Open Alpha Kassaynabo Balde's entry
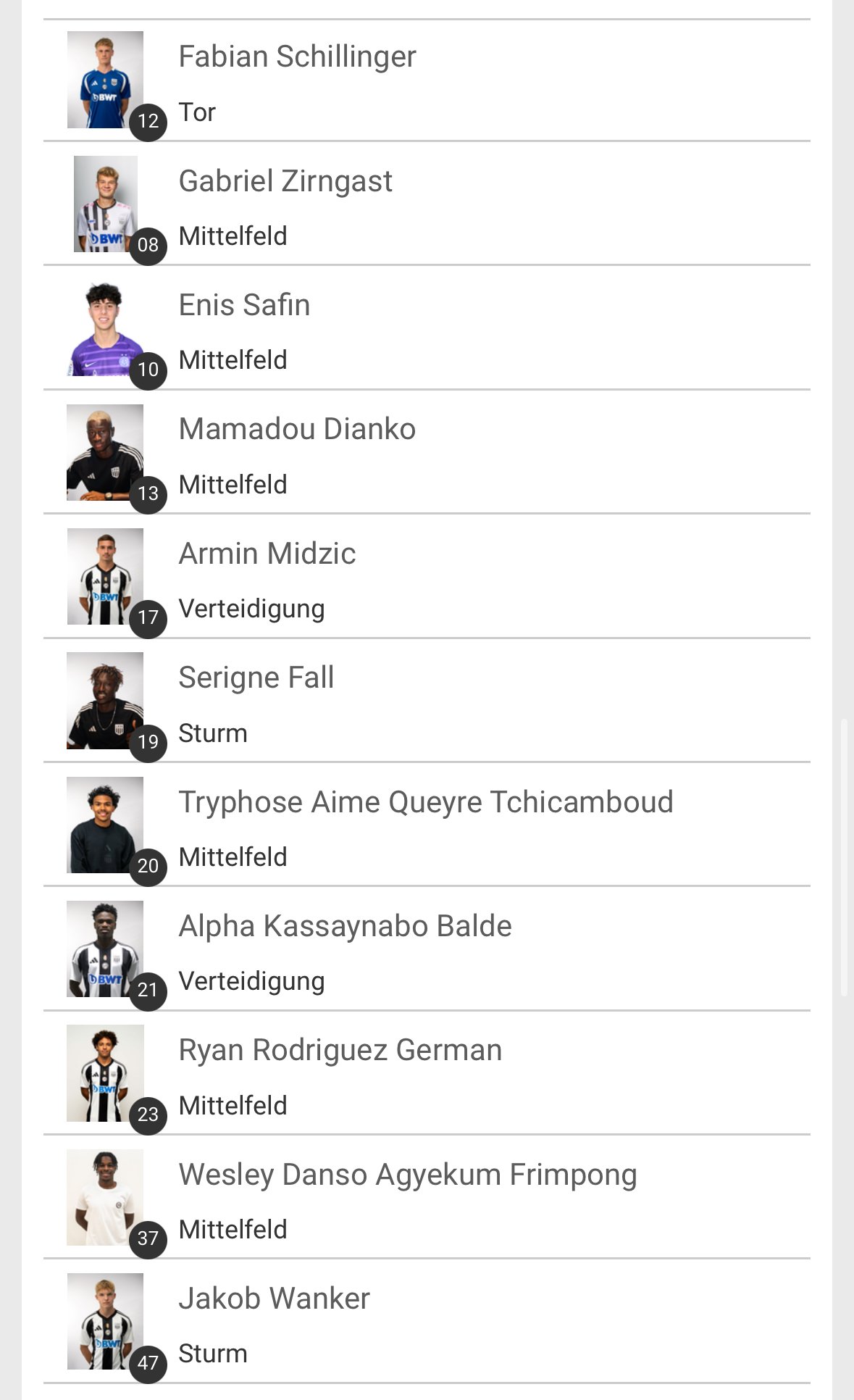854x1400 pixels. [x=427, y=949]
